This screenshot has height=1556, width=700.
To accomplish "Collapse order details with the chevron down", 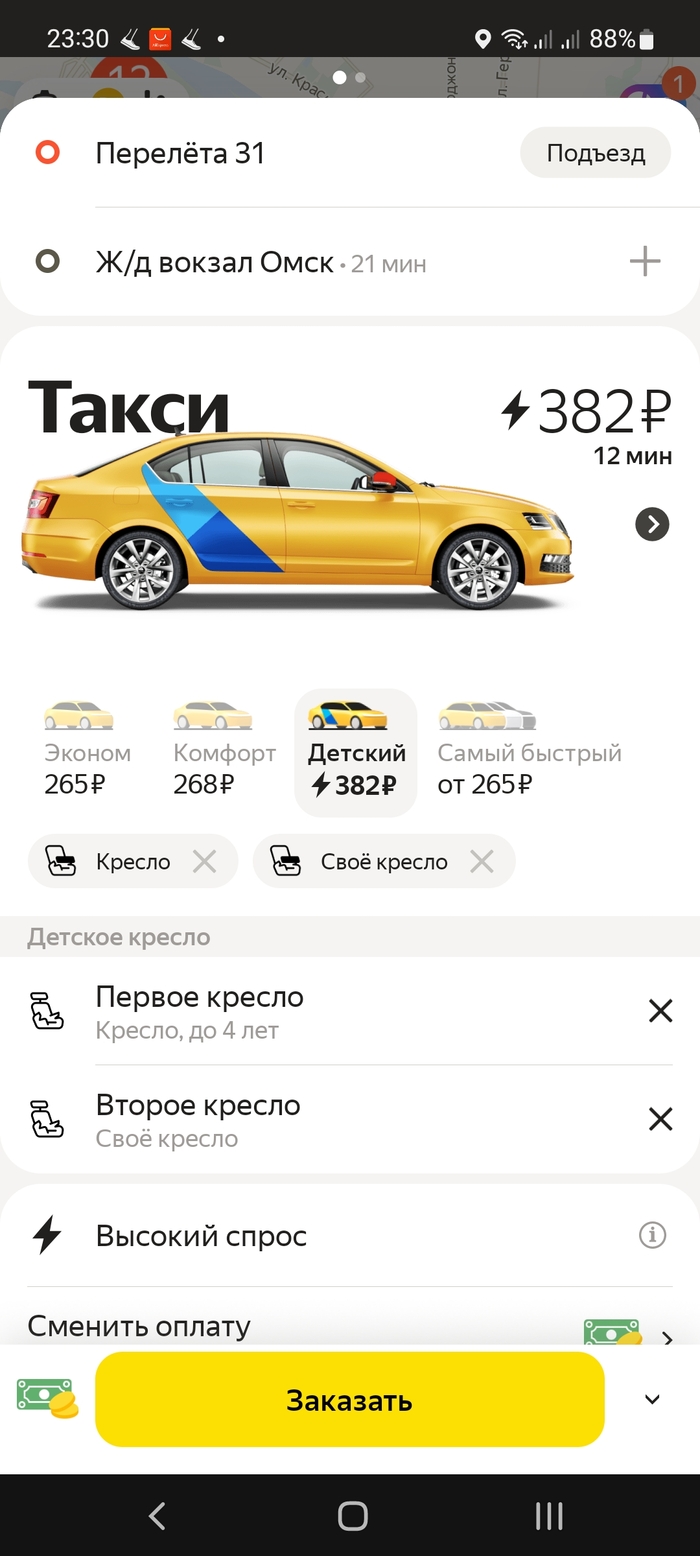I will click(x=652, y=1400).
